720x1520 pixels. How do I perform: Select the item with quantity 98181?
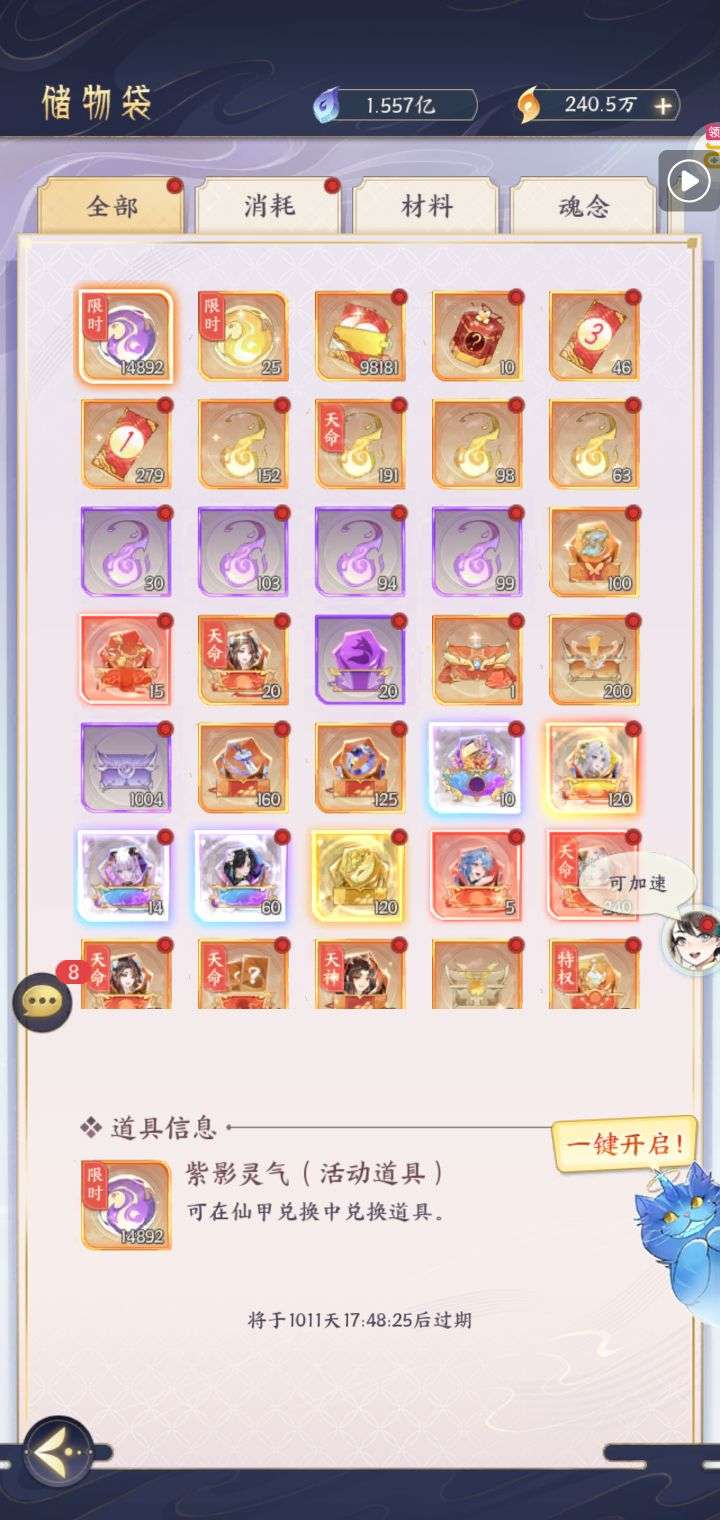tap(360, 336)
